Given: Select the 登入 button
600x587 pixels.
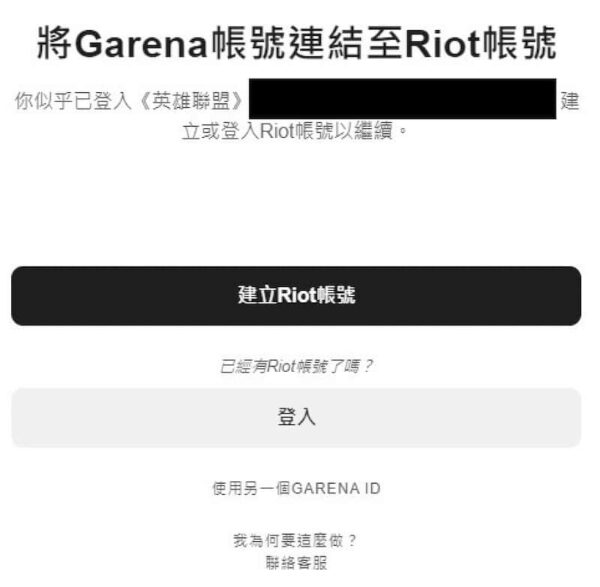Looking at the screenshot, I should (296, 418).
